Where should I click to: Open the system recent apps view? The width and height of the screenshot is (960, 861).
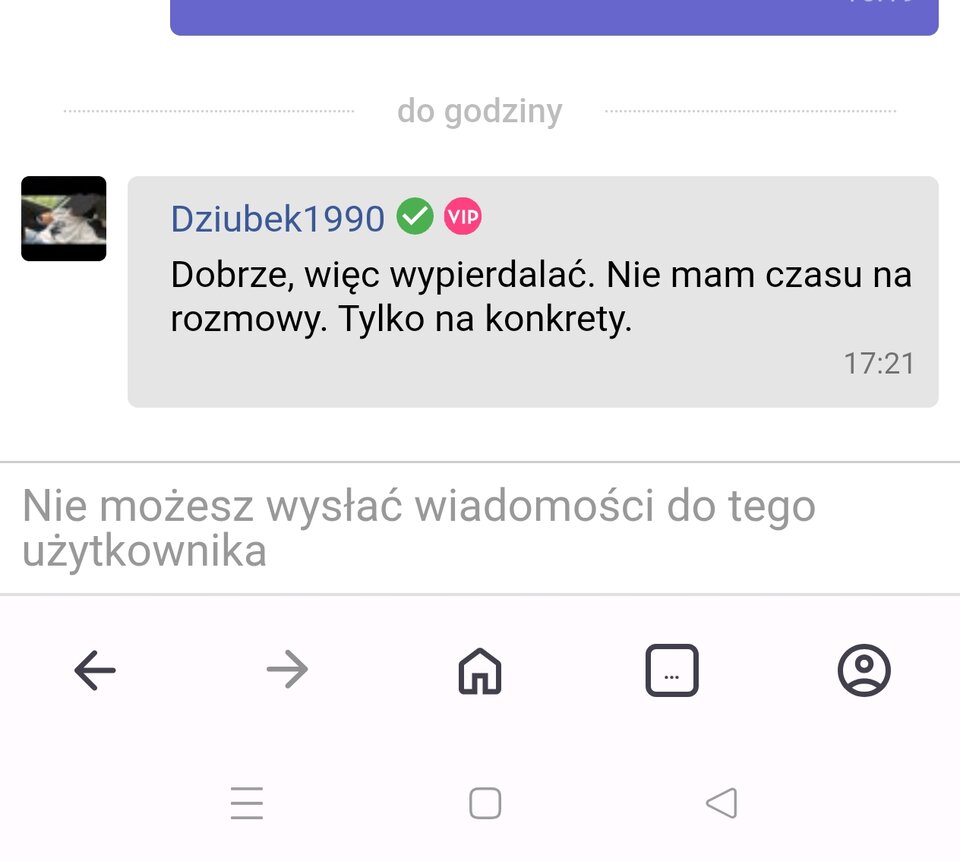tap(246, 803)
